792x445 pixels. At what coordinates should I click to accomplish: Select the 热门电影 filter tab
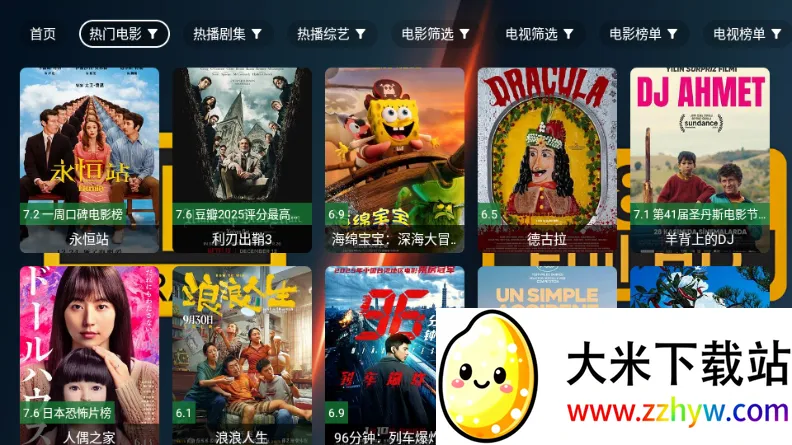tap(124, 34)
